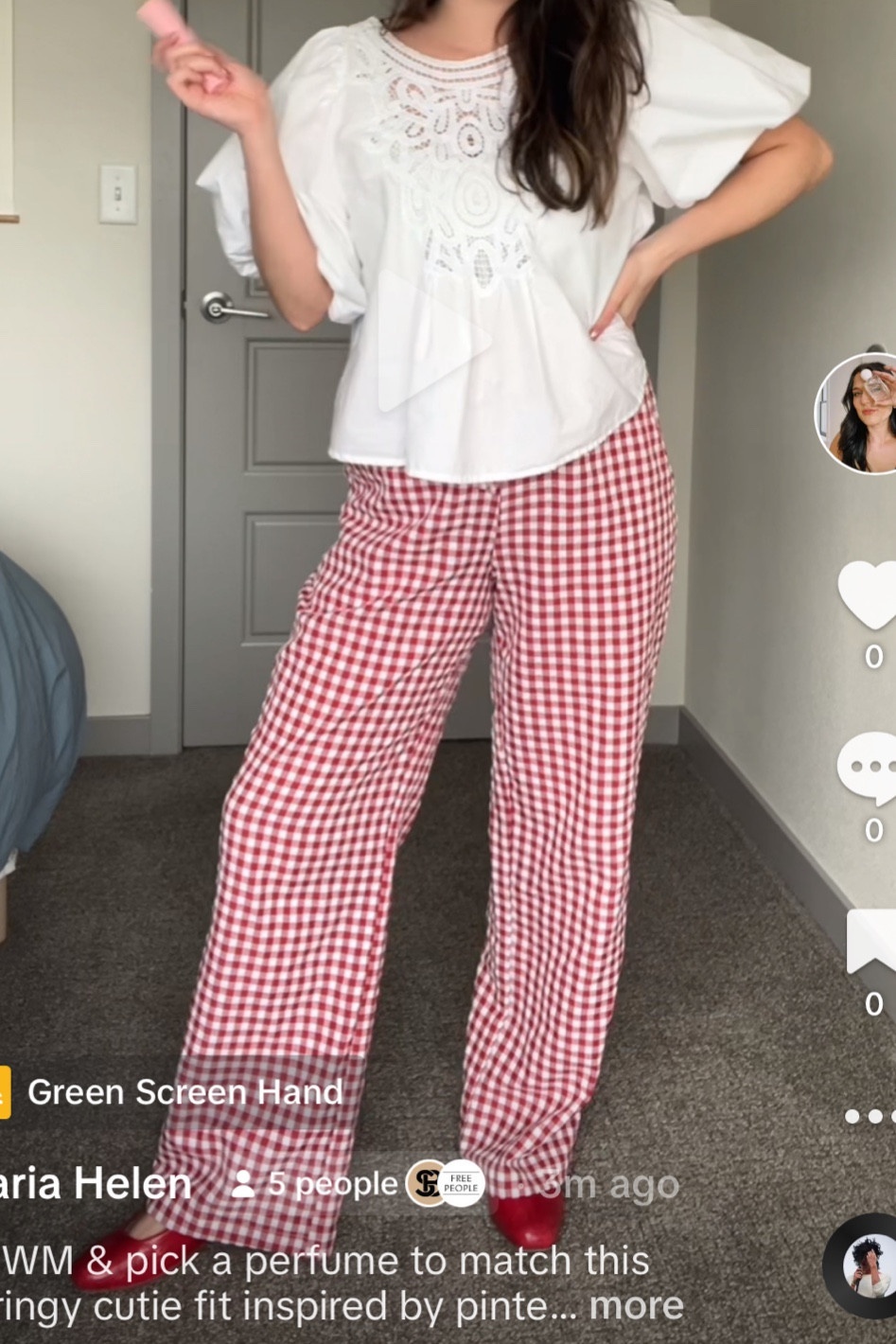Open Maria Helen's username
The image size is (896, 1344).
tap(95, 1184)
